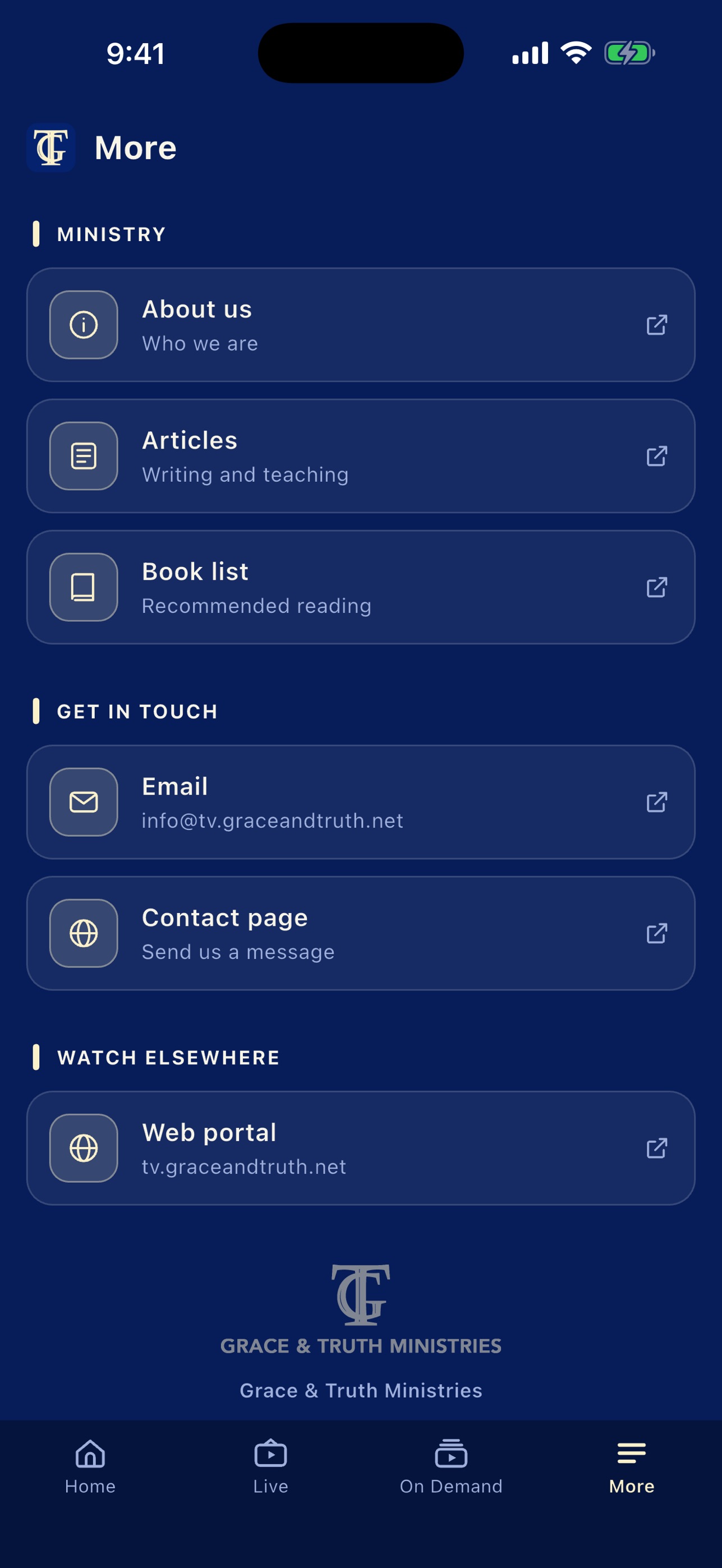Screen dimensions: 722x1568
Task: Go to the Live tab
Action: (271, 1467)
